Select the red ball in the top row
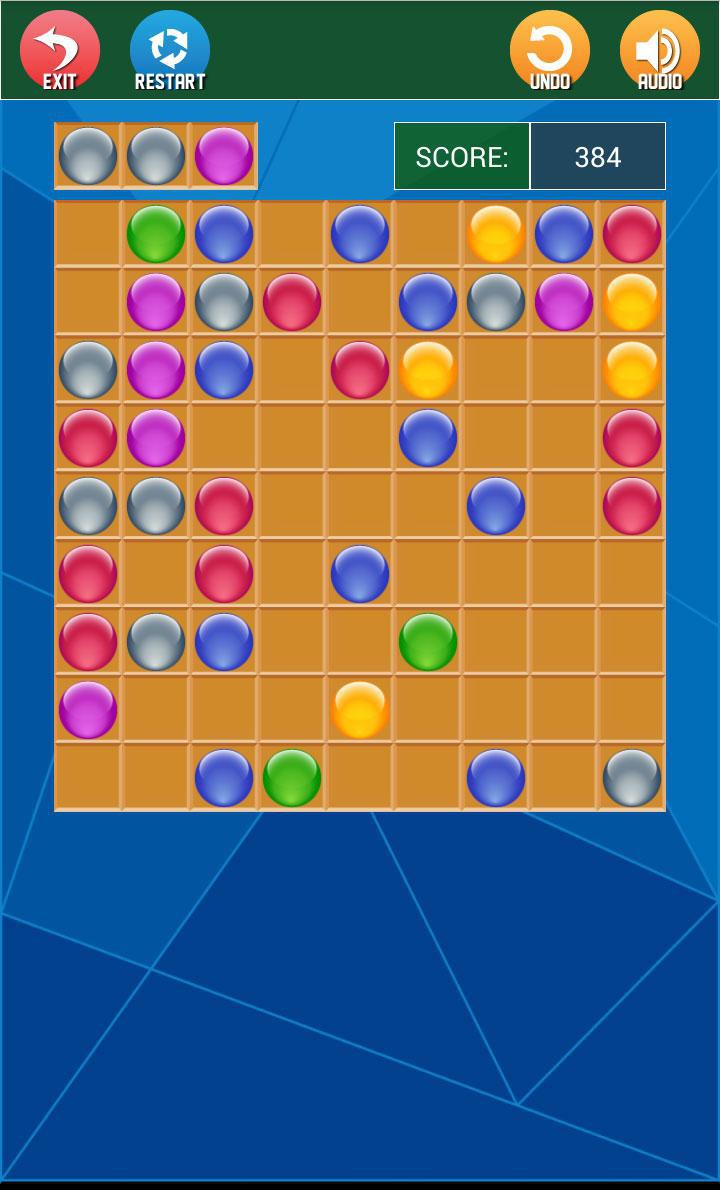The width and height of the screenshot is (720, 1190). click(x=632, y=234)
